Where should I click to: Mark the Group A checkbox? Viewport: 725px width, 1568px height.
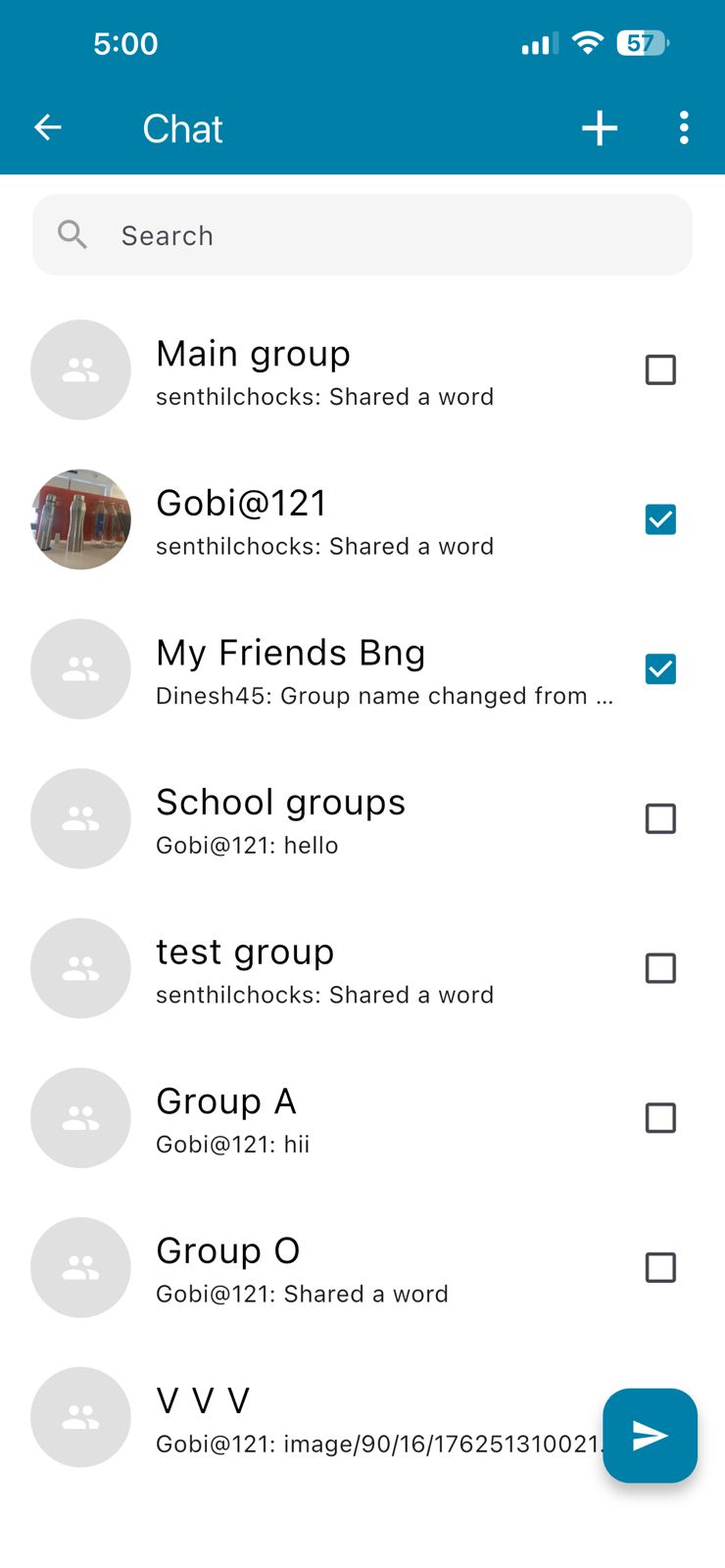coord(660,1118)
